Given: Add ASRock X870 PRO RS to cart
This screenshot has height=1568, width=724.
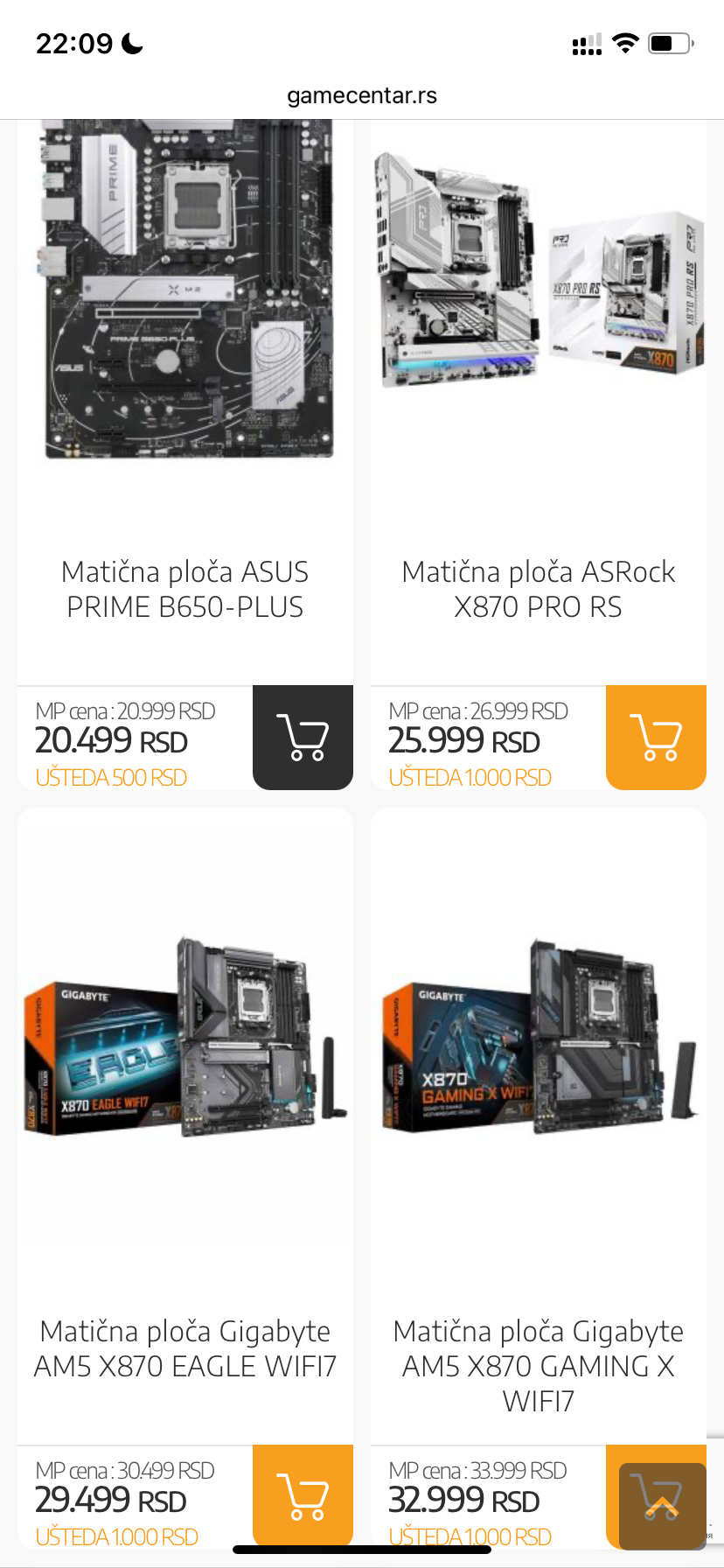Looking at the screenshot, I should coord(656,738).
